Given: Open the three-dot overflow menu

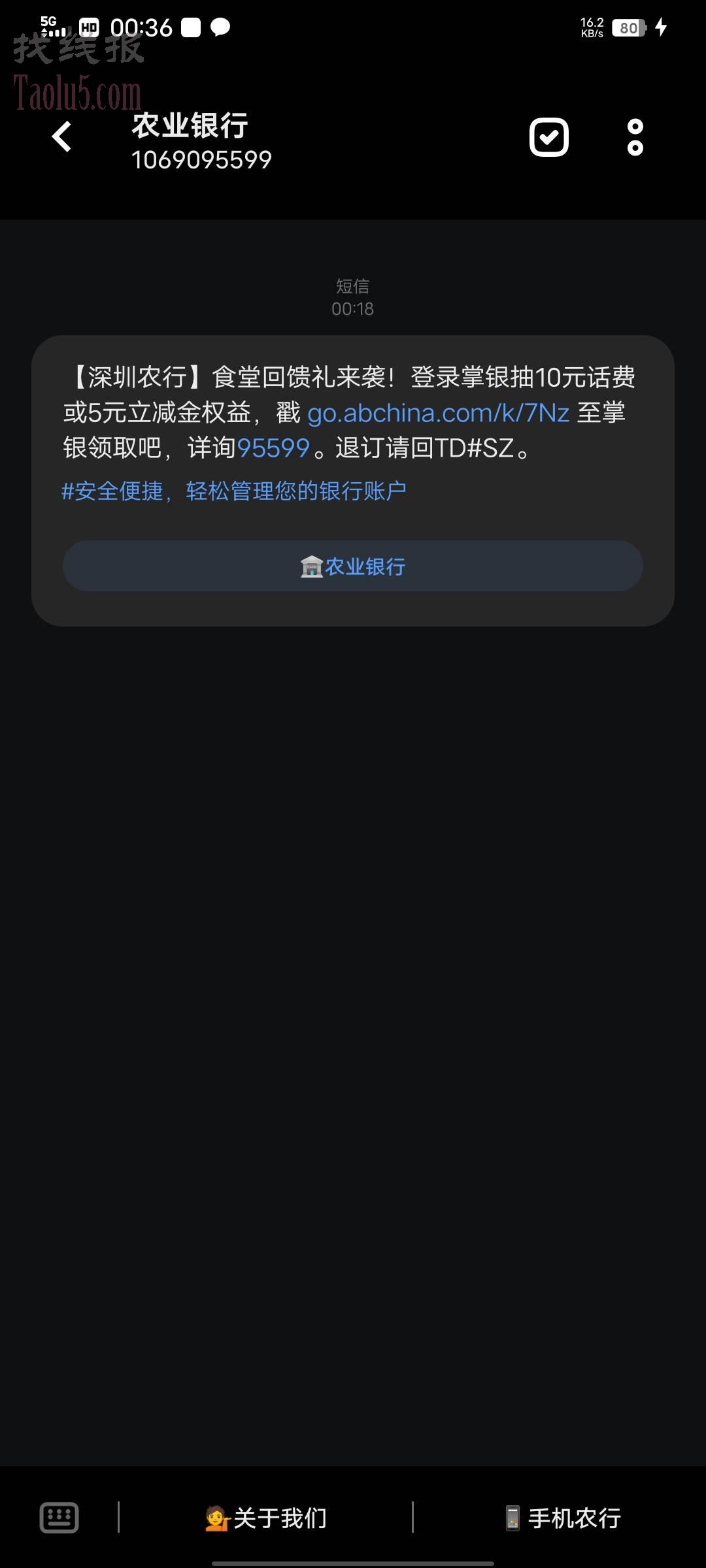Looking at the screenshot, I should pos(635,137).
